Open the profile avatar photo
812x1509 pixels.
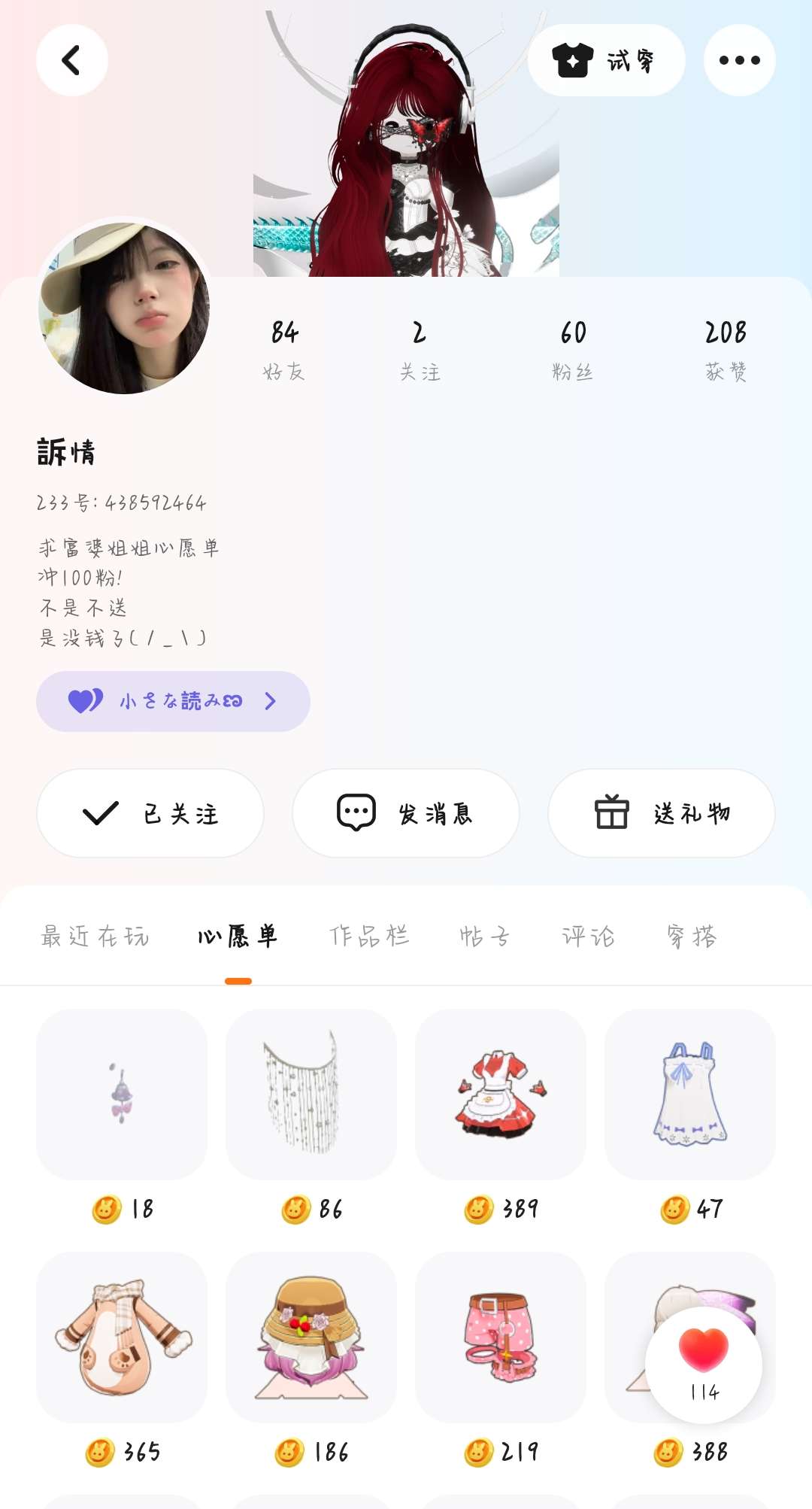coord(124,308)
